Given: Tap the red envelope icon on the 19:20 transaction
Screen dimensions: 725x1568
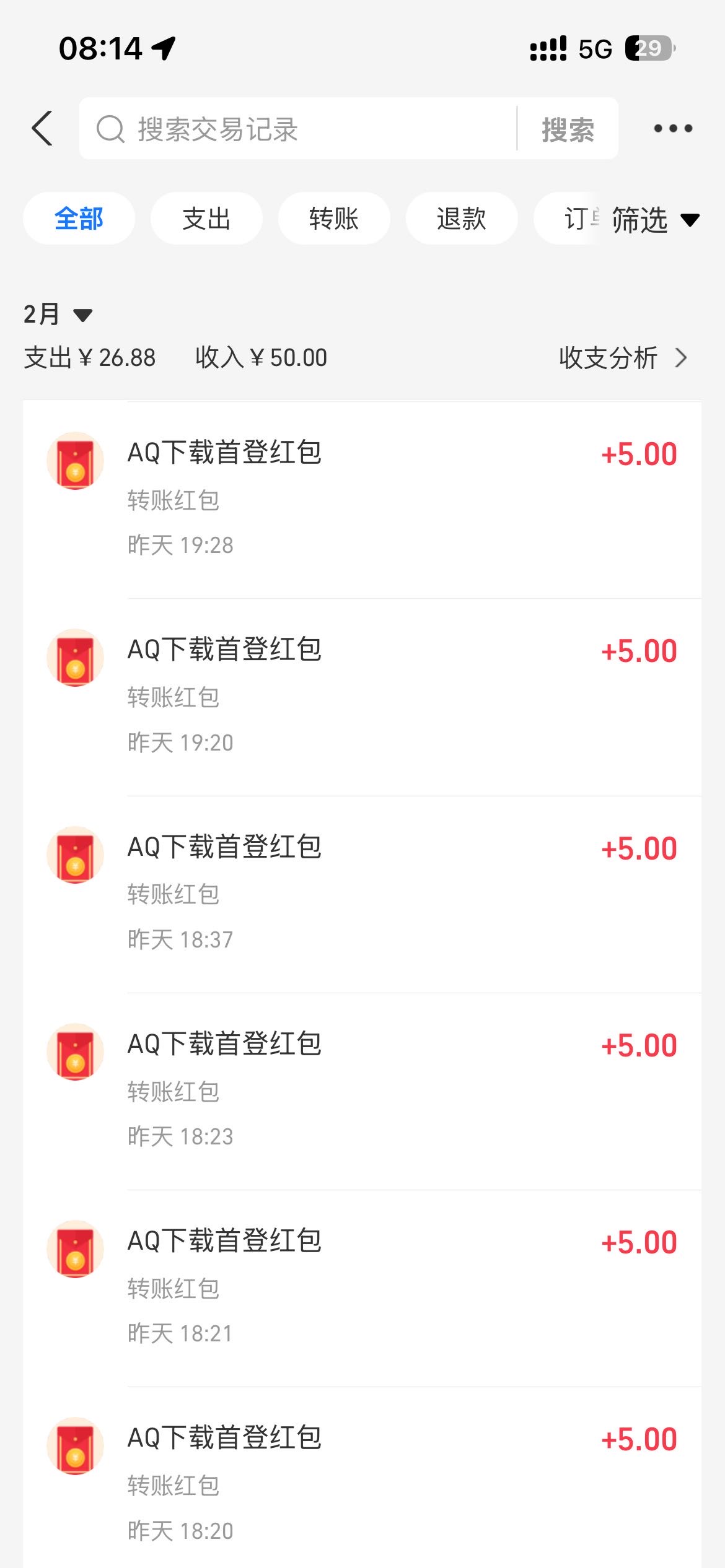Looking at the screenshot, I should coord(74,658).
